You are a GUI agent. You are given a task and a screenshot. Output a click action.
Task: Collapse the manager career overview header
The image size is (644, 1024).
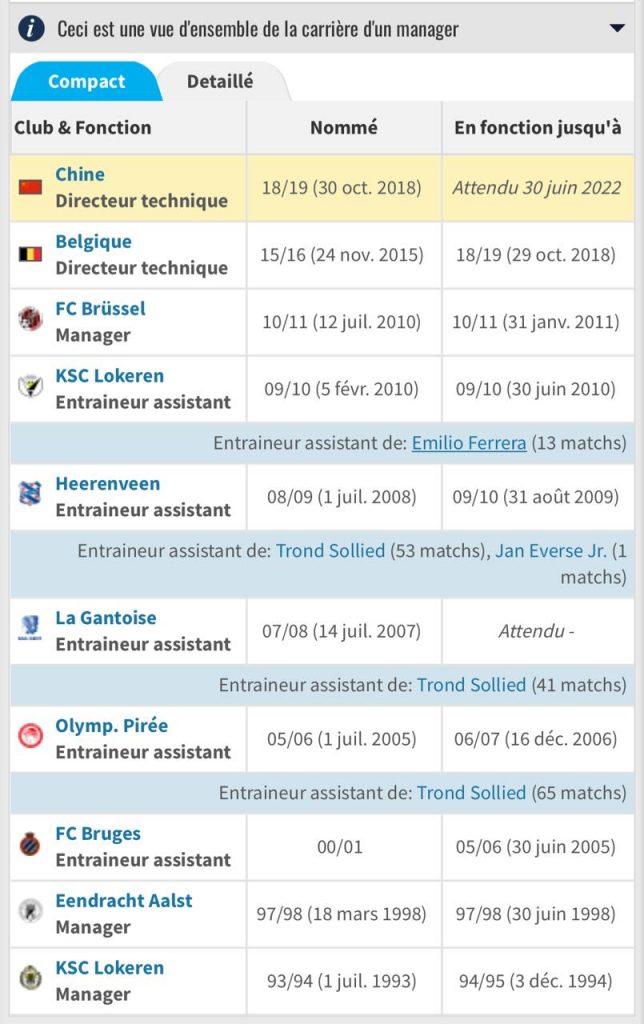[617, 28]
